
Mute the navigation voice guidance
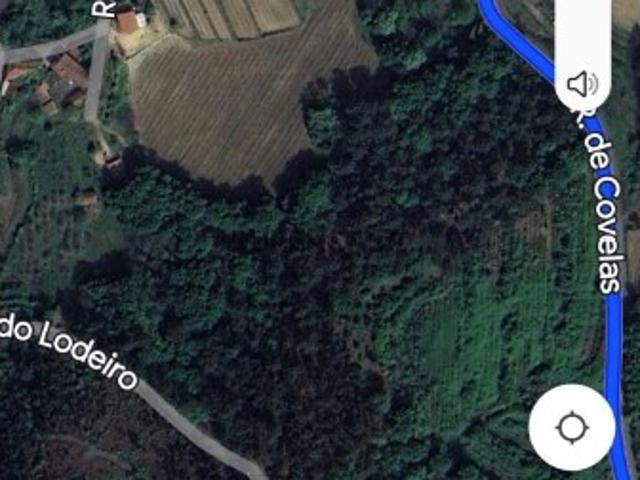(x=582, y=84)
